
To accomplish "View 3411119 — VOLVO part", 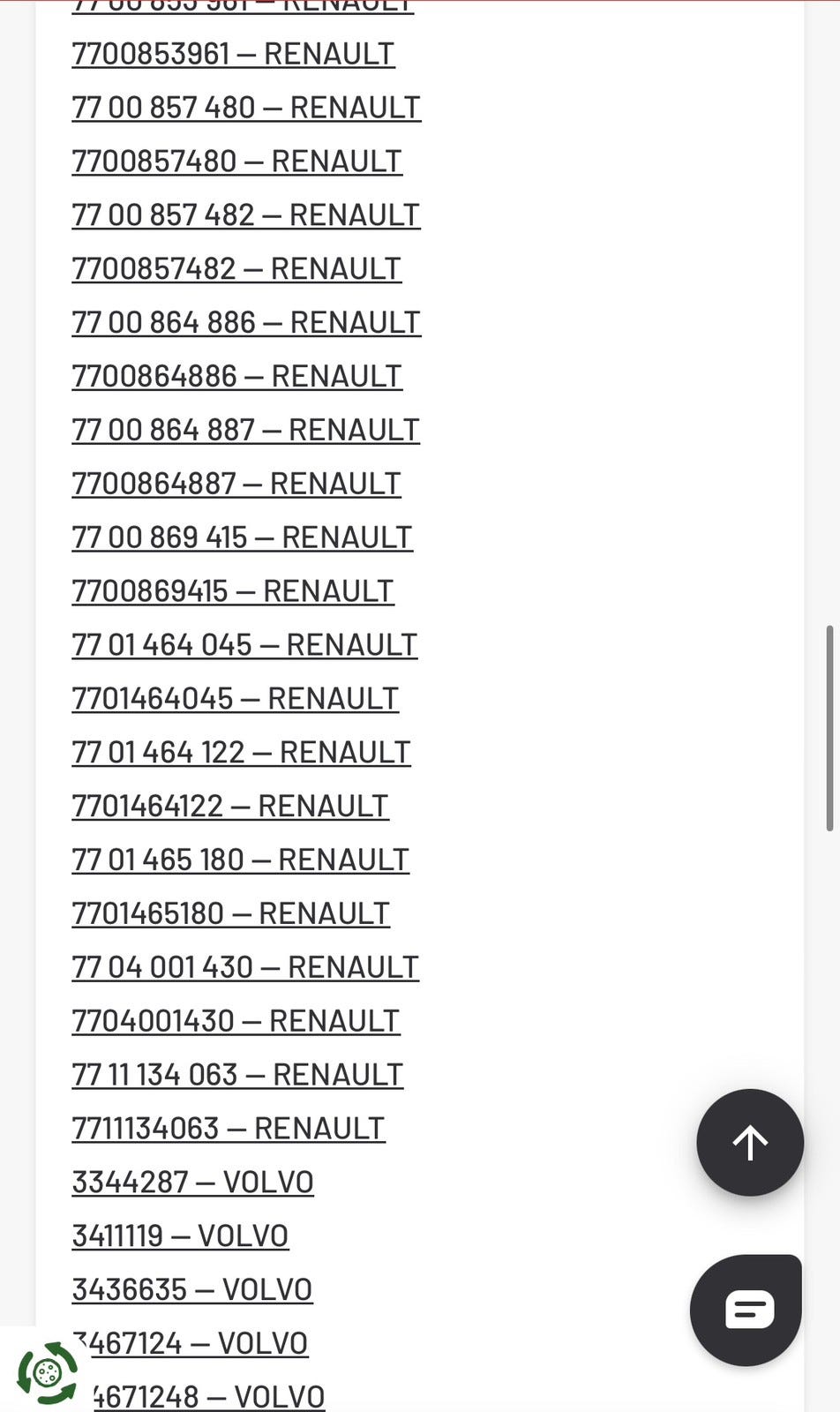I will (x=180, y=1236).
